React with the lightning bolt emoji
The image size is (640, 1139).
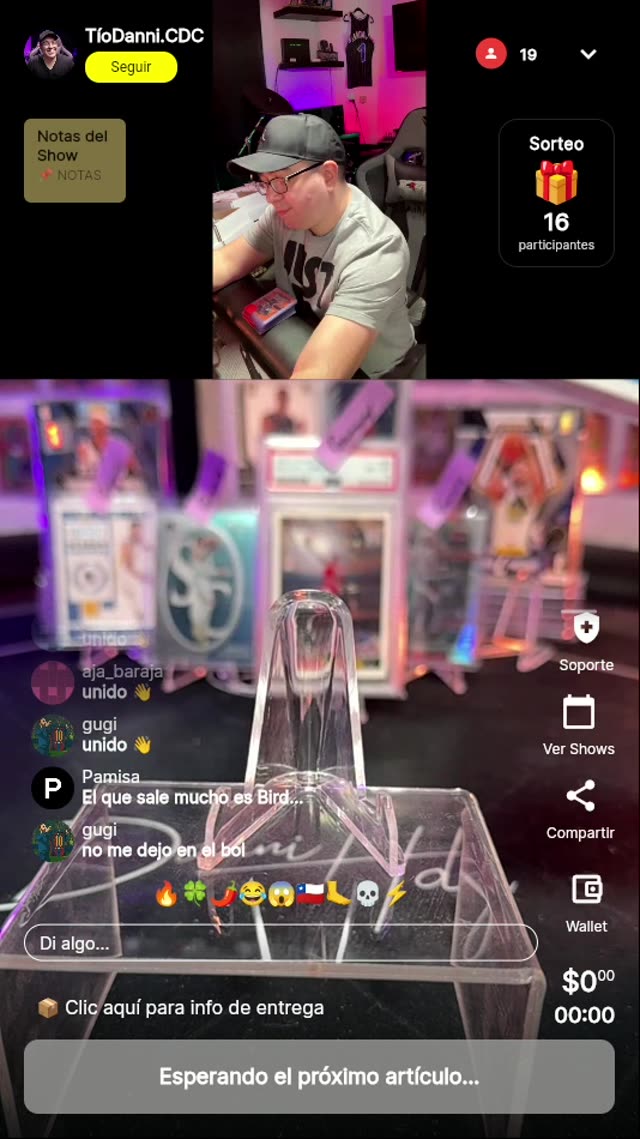[396, 894]
